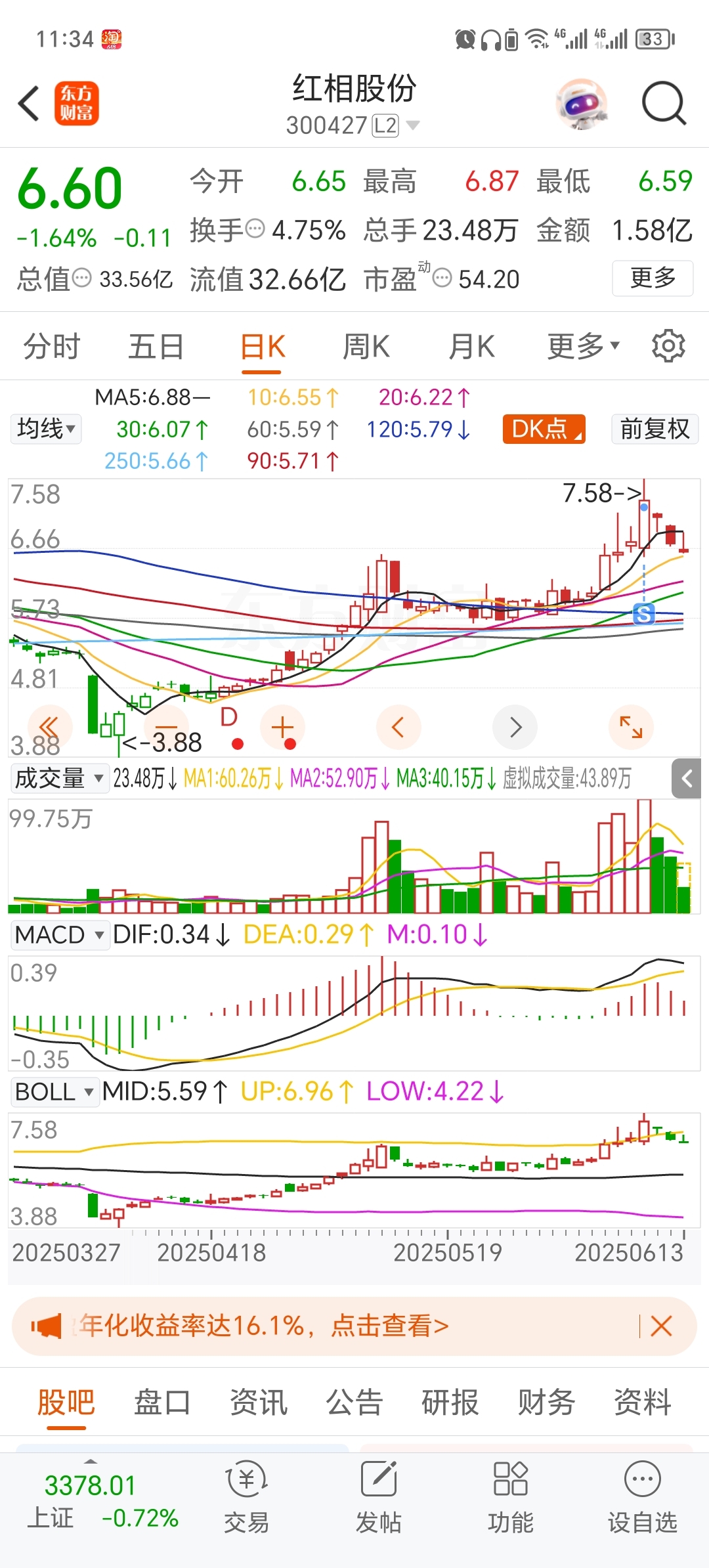Tap the 更多 button in quote details
Image resolution: width=709 pixels, height=1568 pixels.
point(653,278)
